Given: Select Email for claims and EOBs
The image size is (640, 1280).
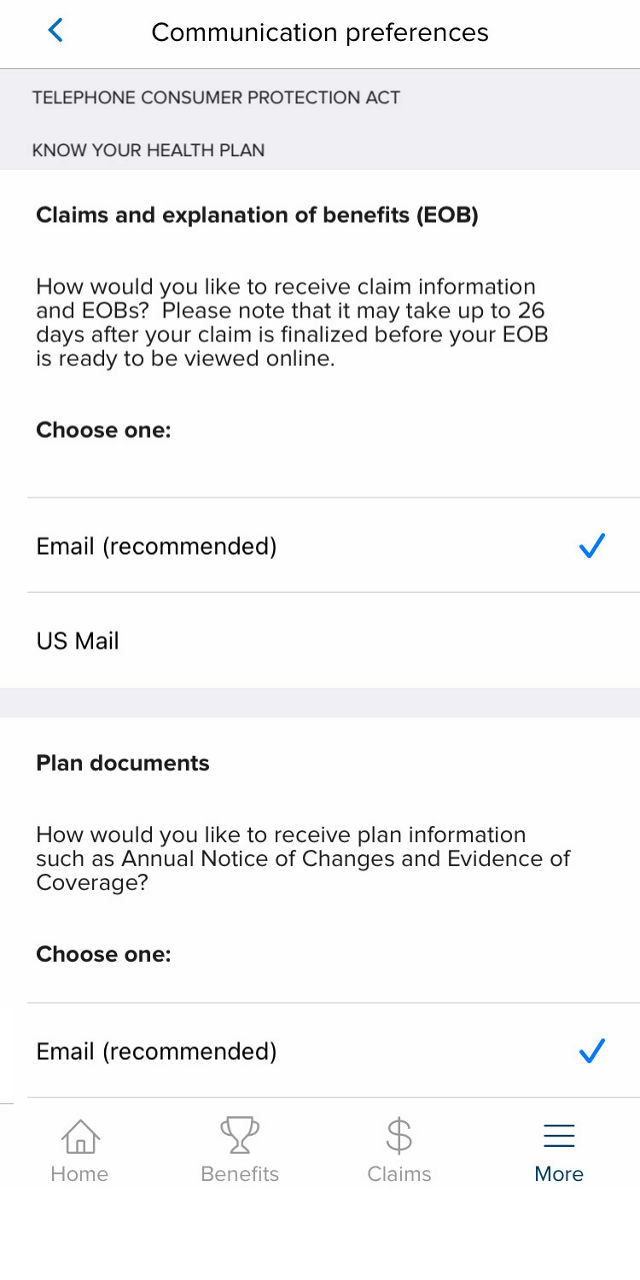Looking at the screenshot, I should (x=320, y=546).
